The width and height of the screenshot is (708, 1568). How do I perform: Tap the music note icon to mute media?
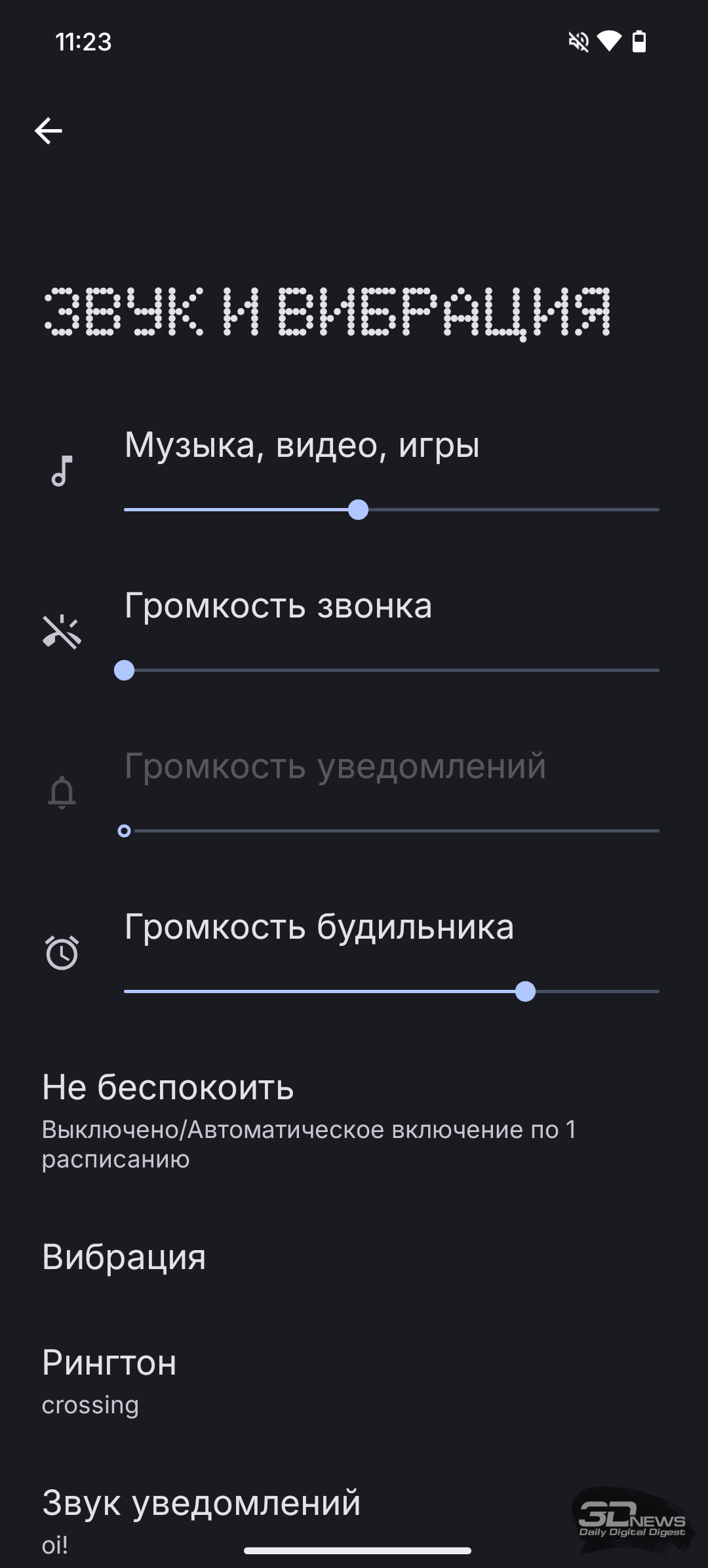[62, 471]
